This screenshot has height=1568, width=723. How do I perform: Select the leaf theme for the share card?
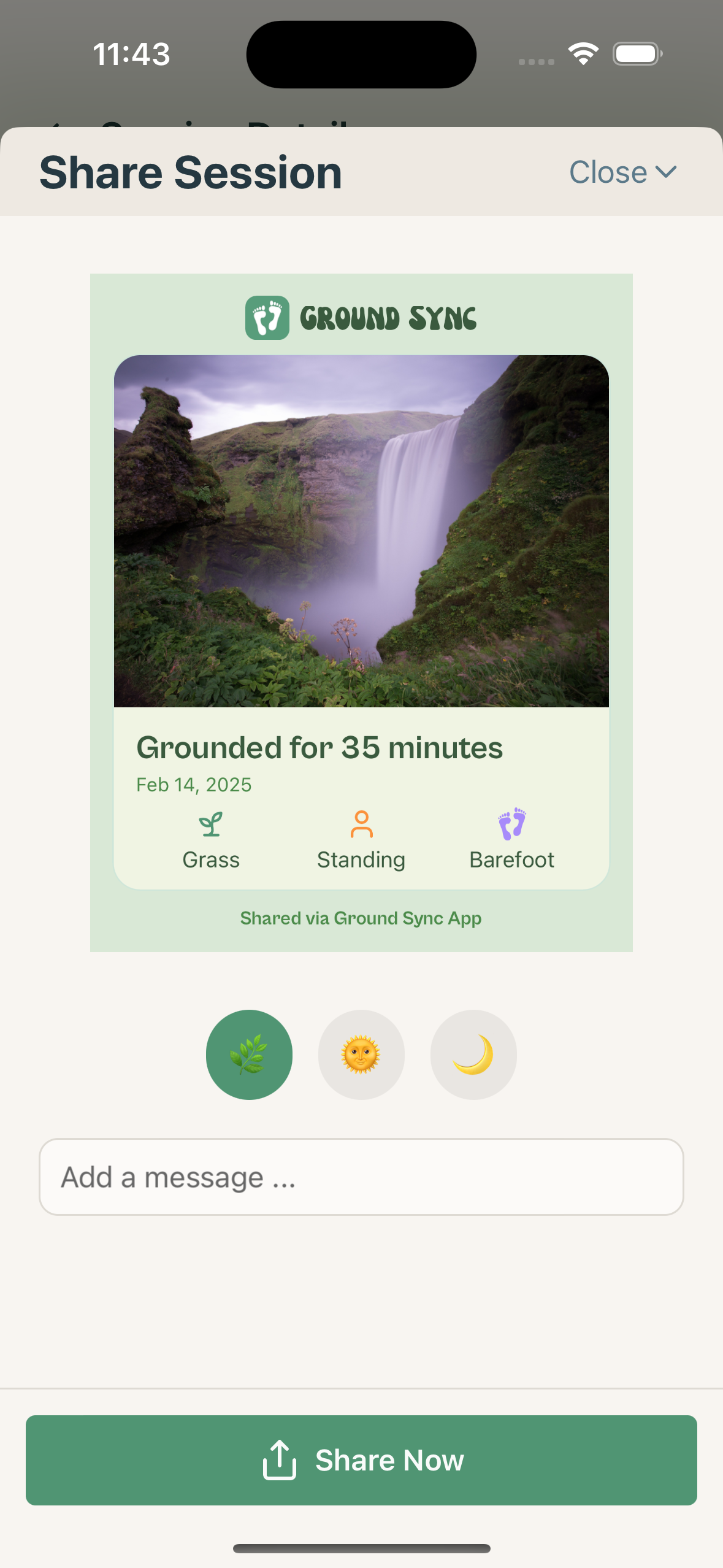[x=249, y=1054]
